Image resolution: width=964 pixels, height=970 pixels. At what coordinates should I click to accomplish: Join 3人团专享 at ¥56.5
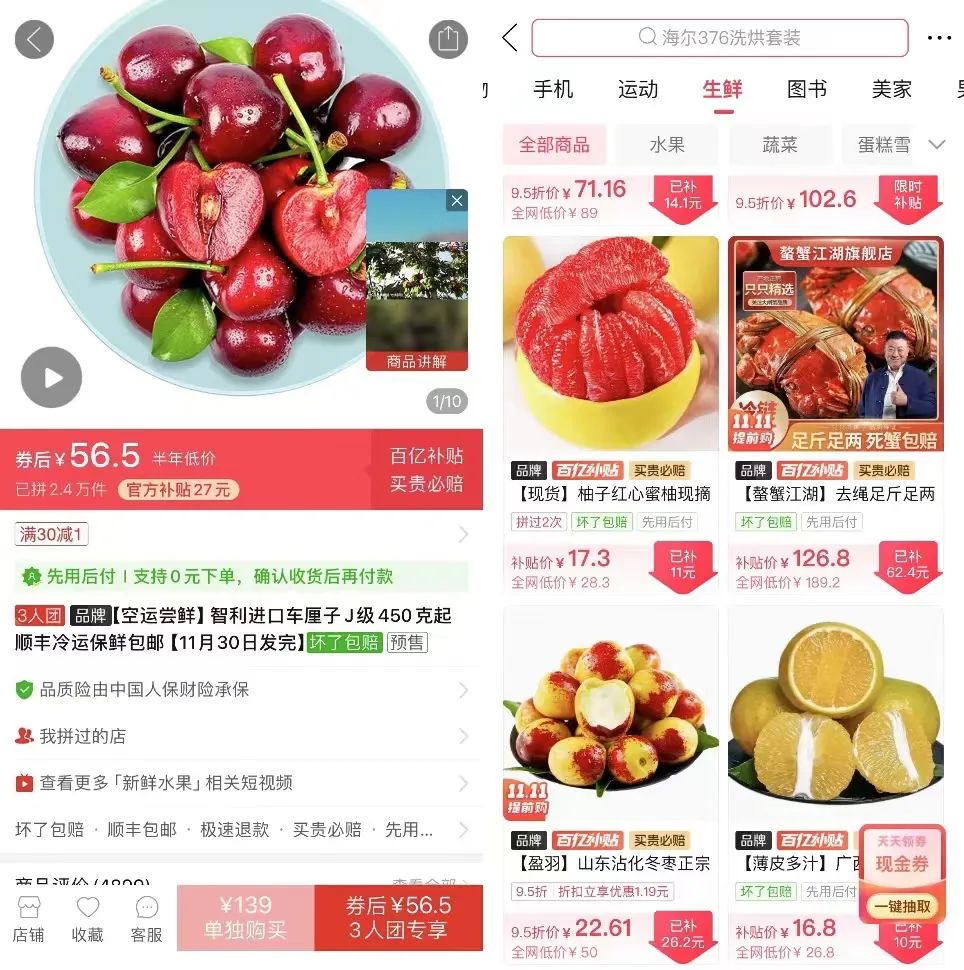click(398, 917)
